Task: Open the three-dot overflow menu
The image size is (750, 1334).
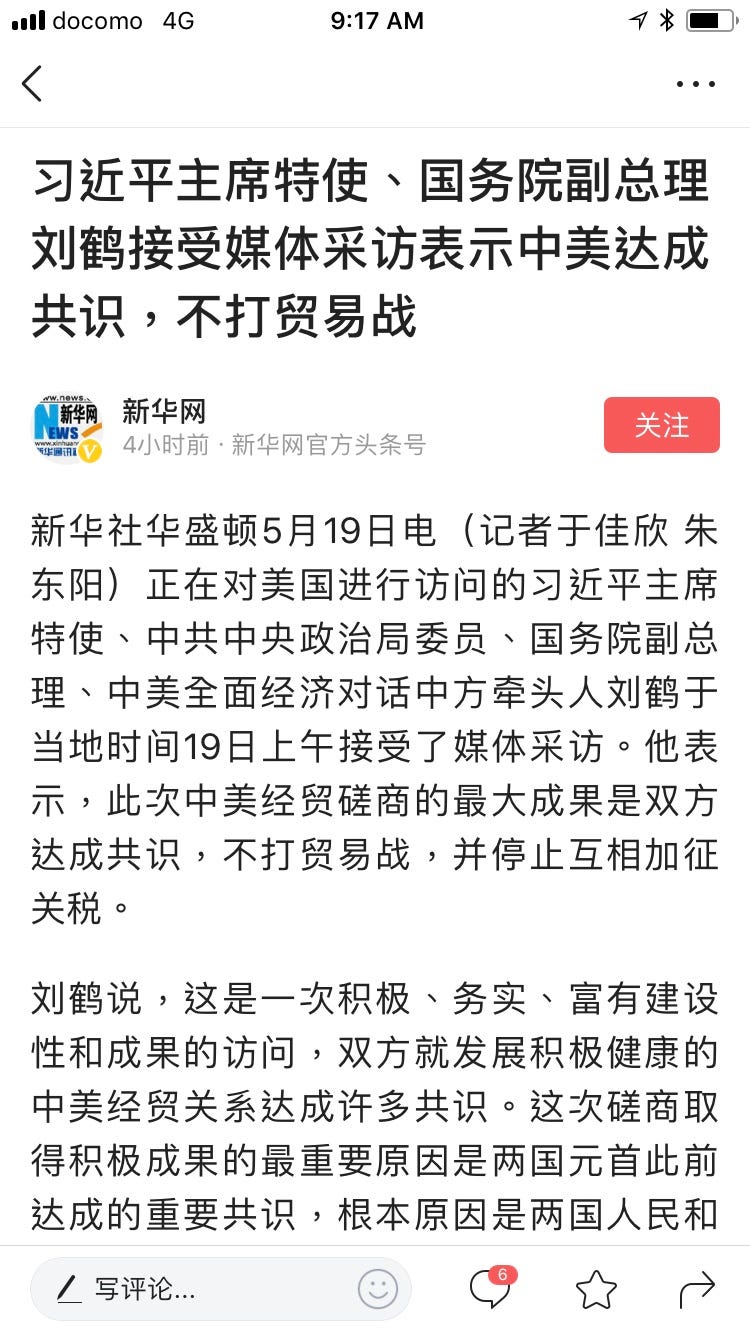Action: coord(696,84)
